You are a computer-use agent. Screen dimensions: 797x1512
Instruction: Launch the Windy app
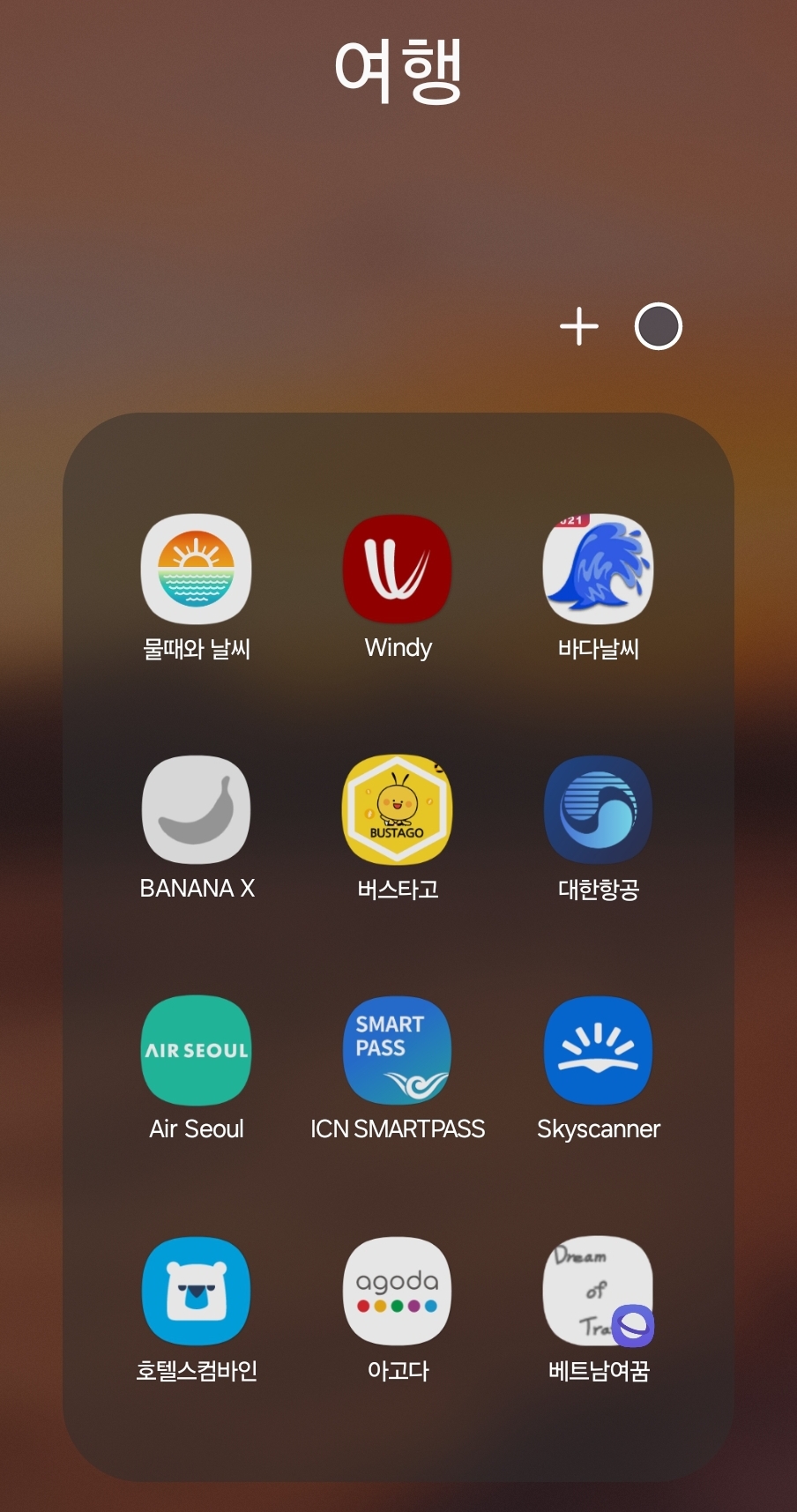click(398, 570)
